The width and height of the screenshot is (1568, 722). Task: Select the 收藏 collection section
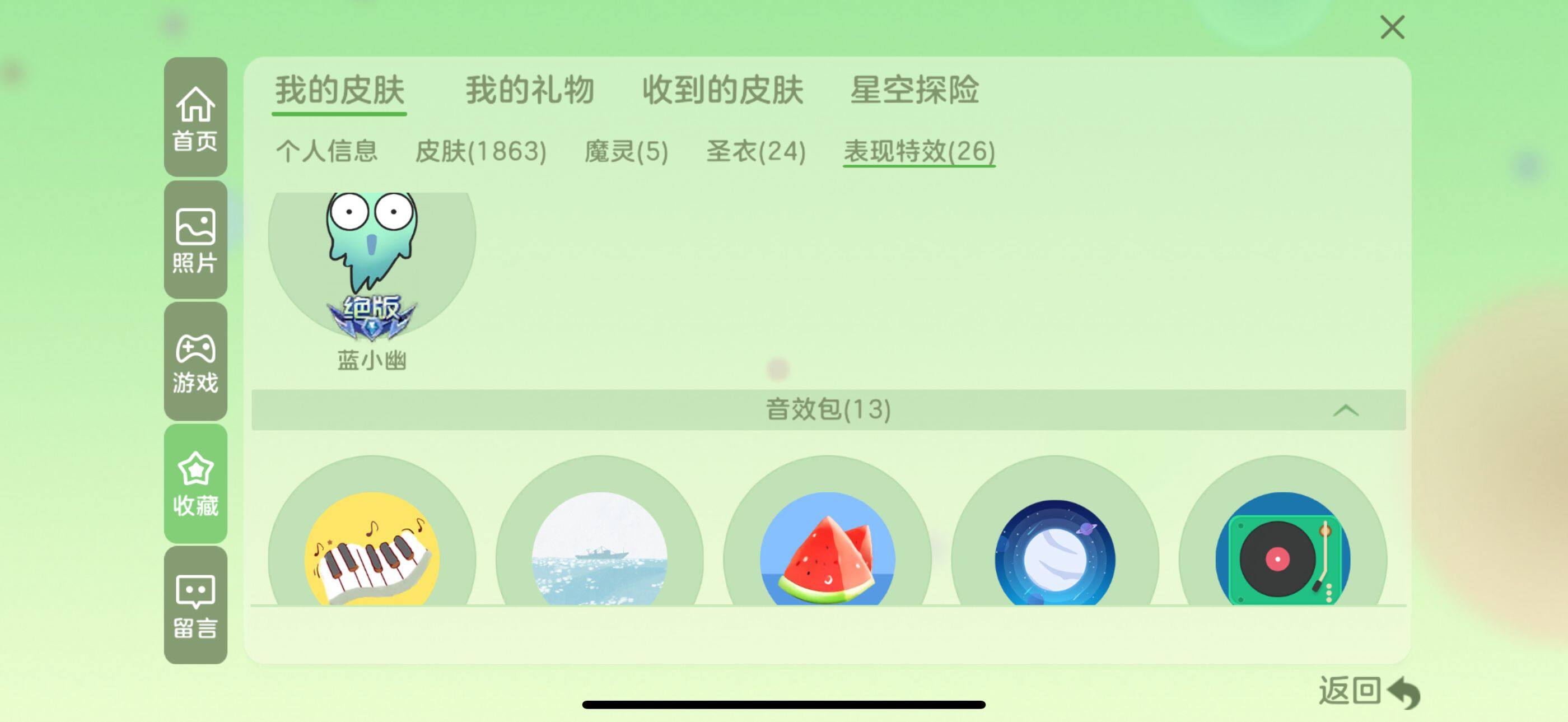(195, 483)
